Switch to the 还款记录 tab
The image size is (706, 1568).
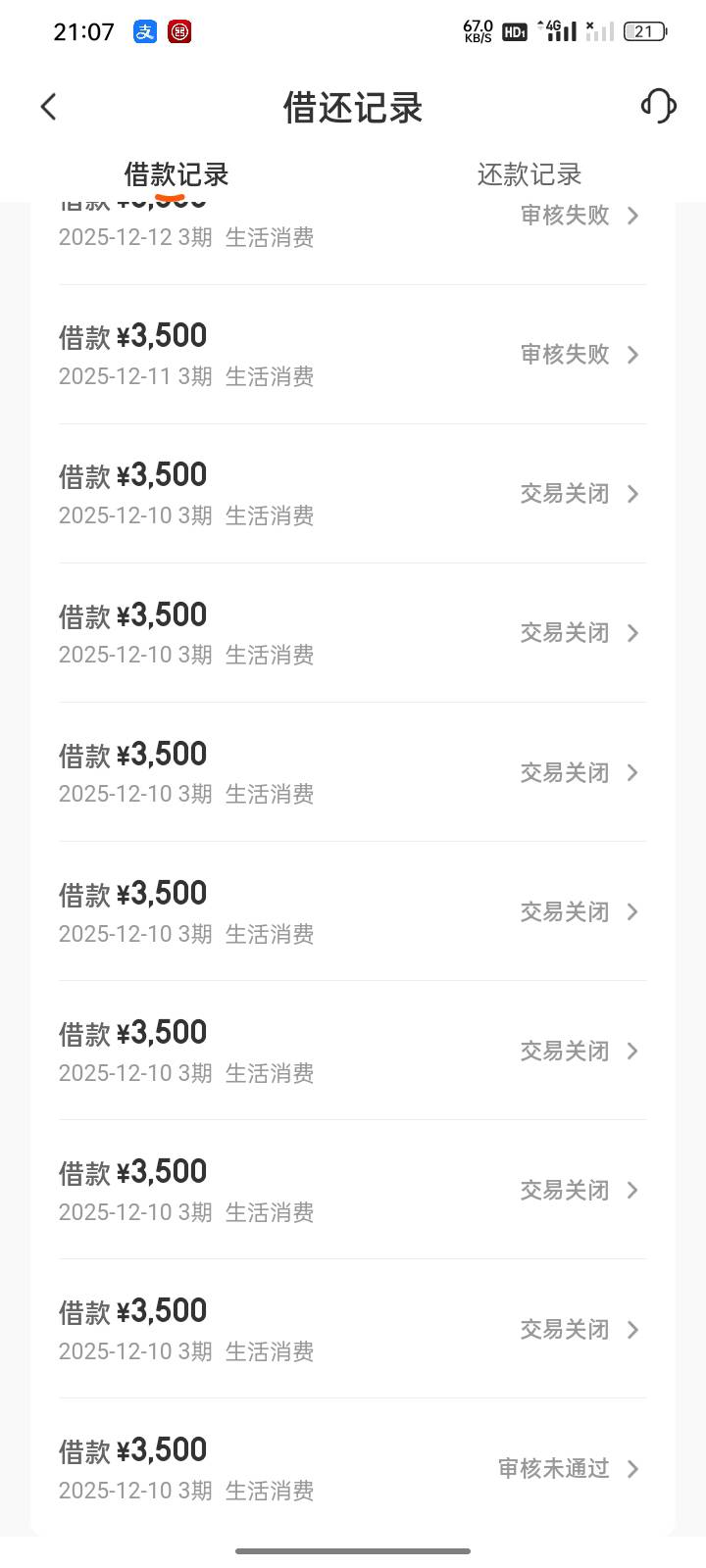click(529, 174)
